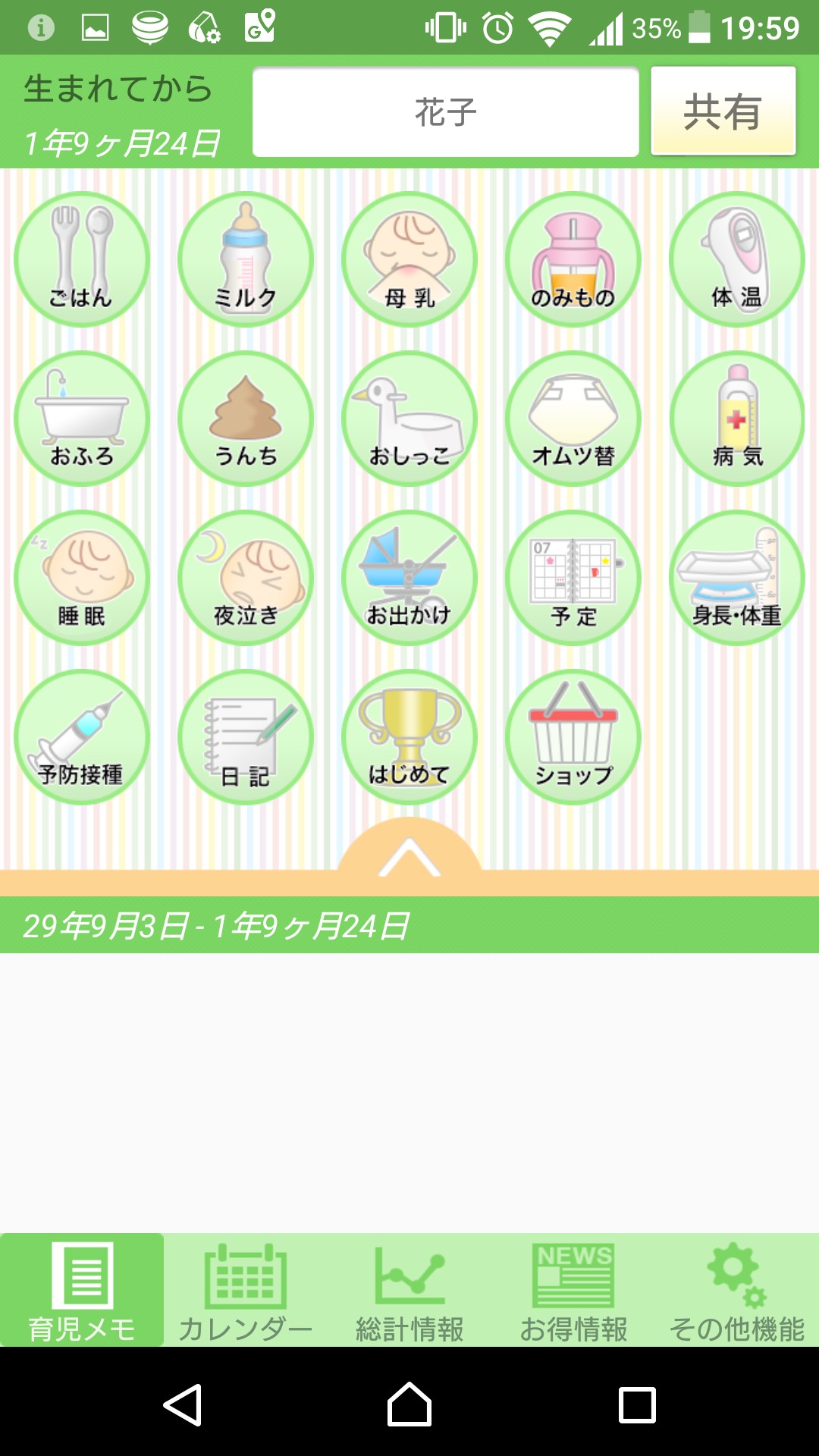Viewport: 819px width, 1456px height.
Task: Tap the 共有 share button
Action: [723, 111]
